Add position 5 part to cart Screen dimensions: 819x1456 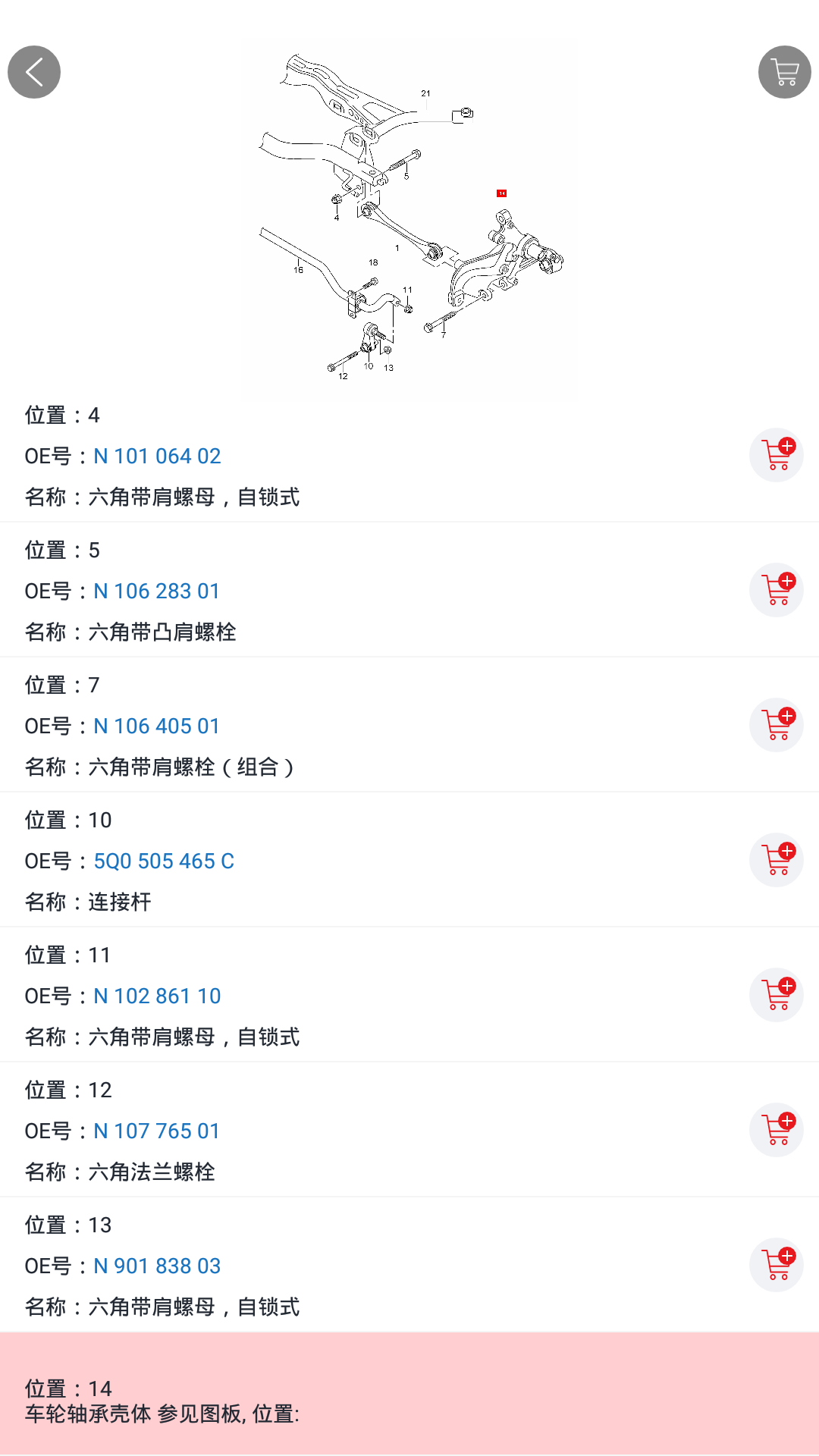(777, 590)
